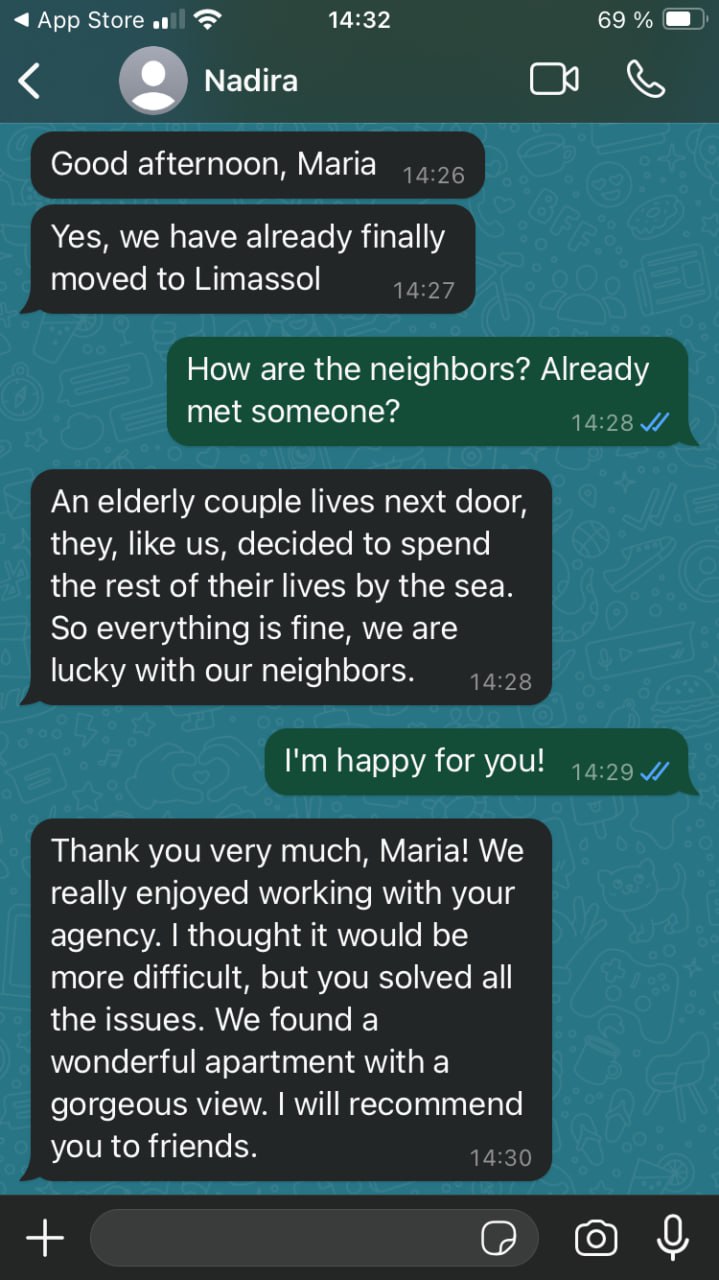
Task: Open the sticker picker
Action: pos(499,1240)
